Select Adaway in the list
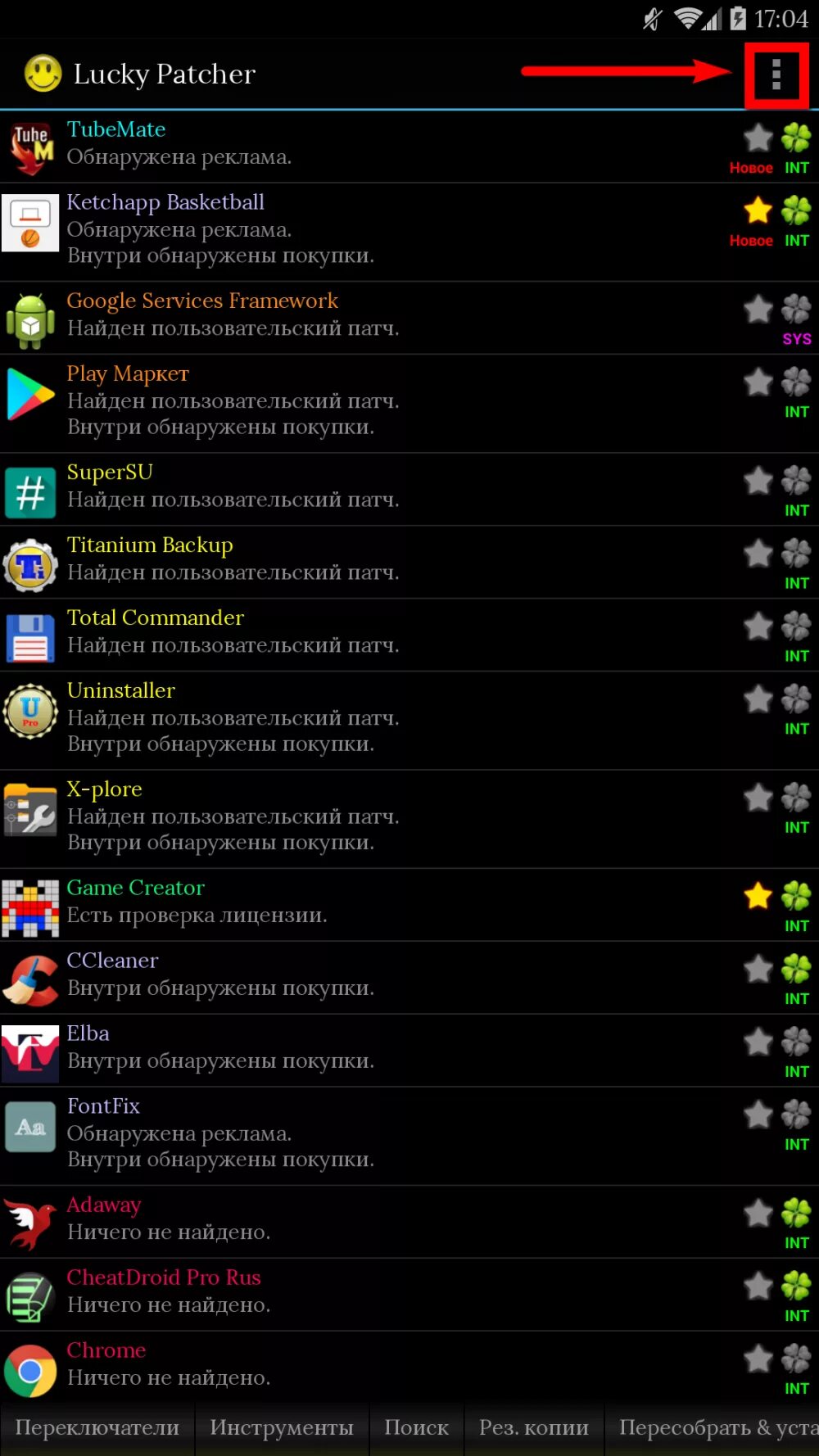 click(x=409, y=1222)
